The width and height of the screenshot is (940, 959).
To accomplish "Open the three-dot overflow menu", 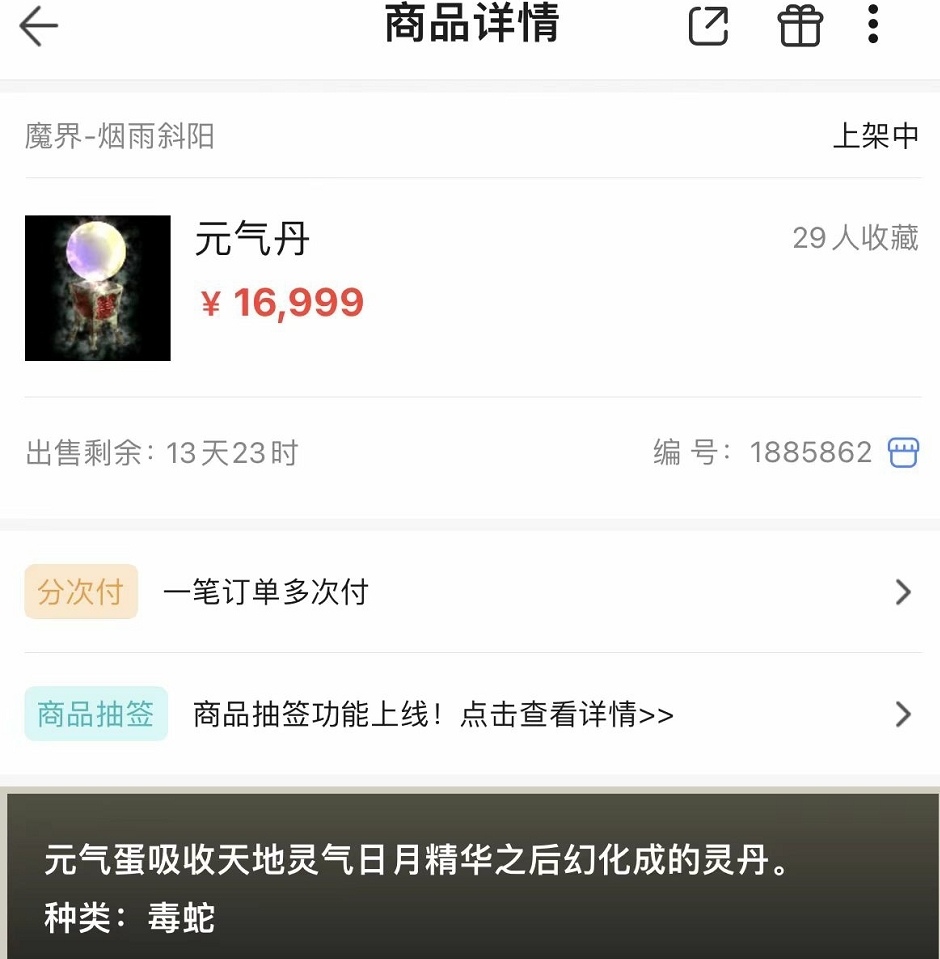I will [873, 24].
